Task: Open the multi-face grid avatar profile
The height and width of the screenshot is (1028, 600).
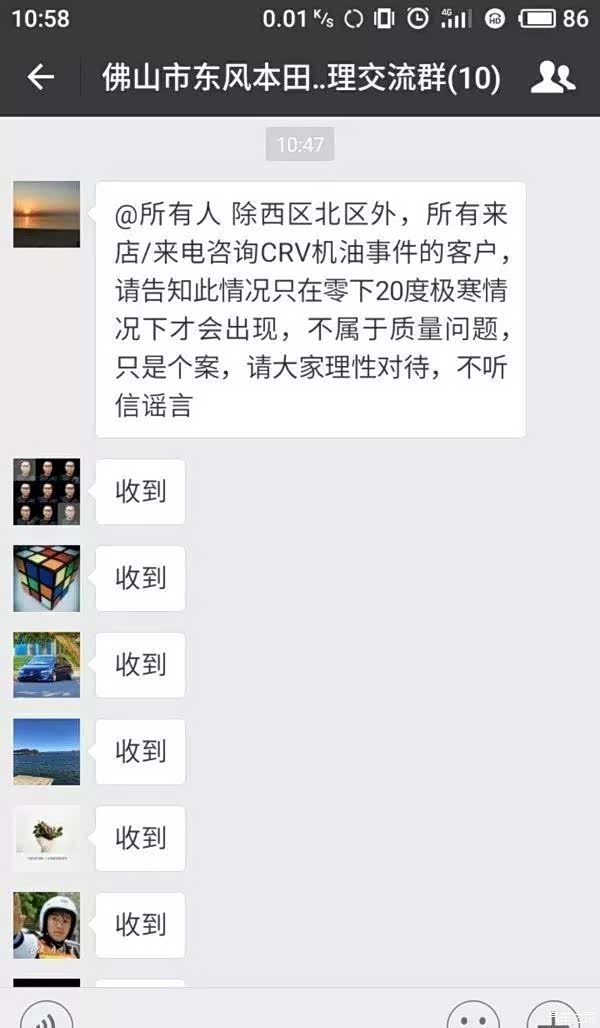Action: [x=46, y=492]
